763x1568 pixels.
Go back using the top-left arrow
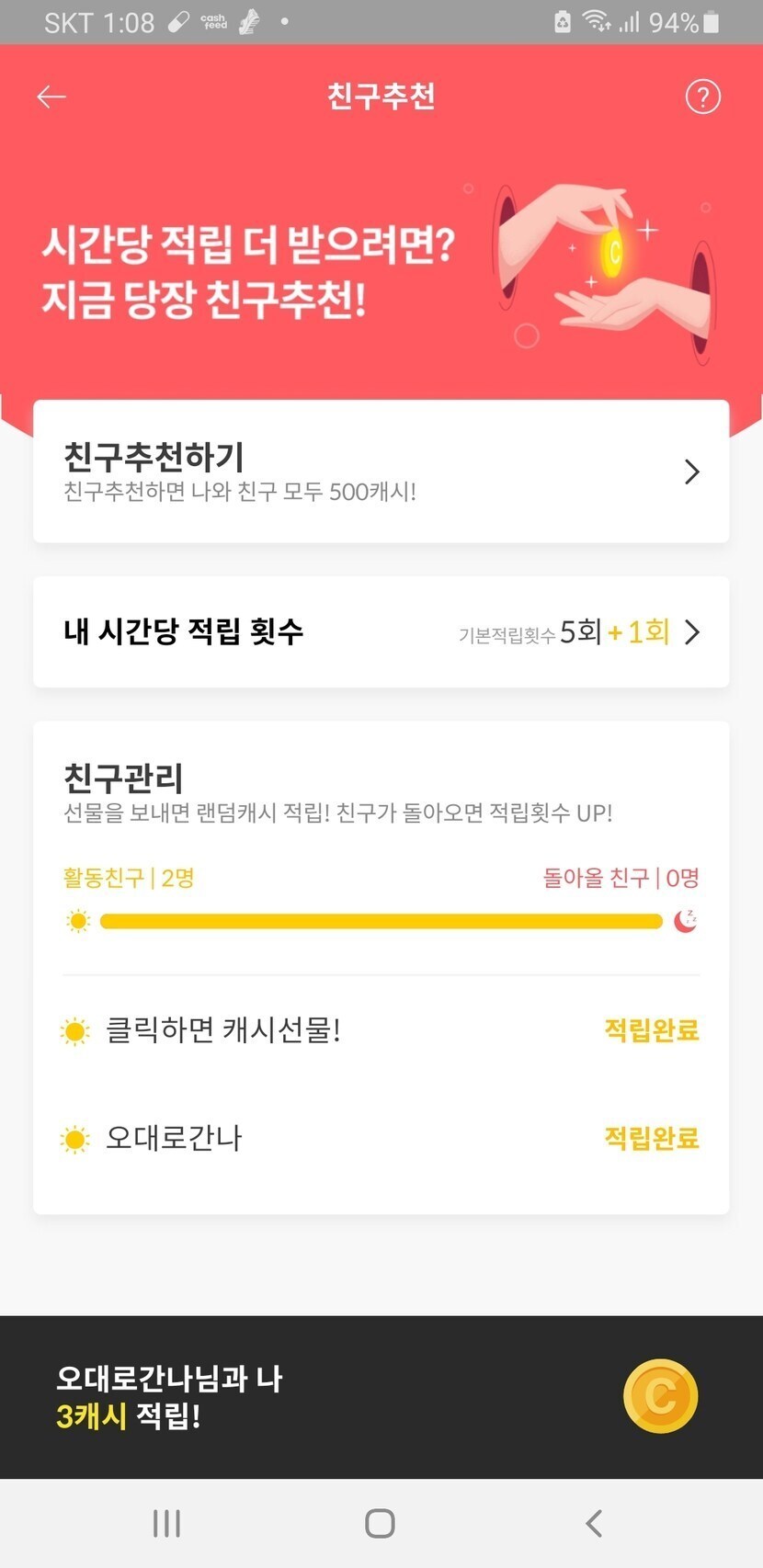pyautogui.click(x=51, y=97)
